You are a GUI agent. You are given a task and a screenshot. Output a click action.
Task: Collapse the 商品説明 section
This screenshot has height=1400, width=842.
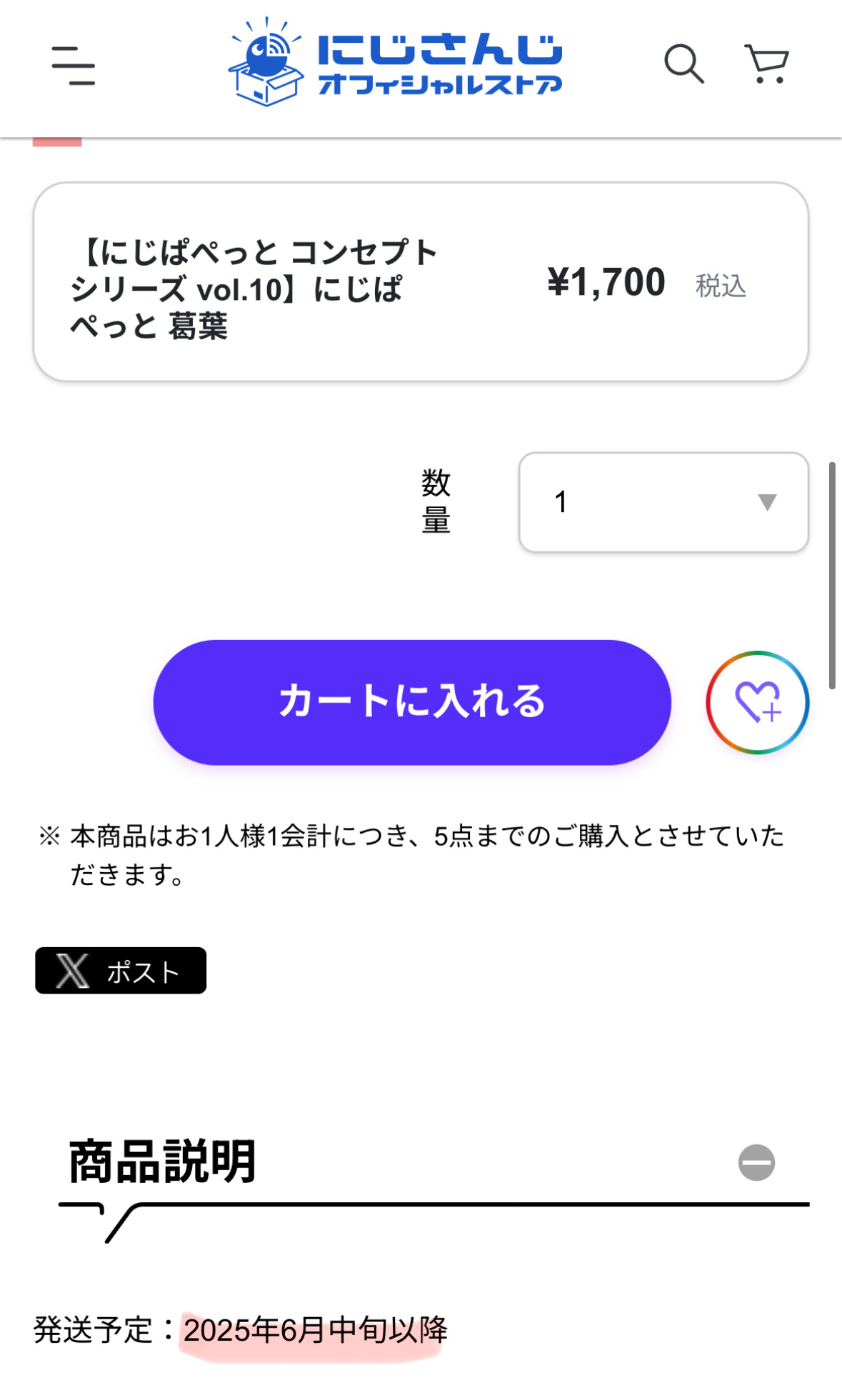pos(756,1163)
